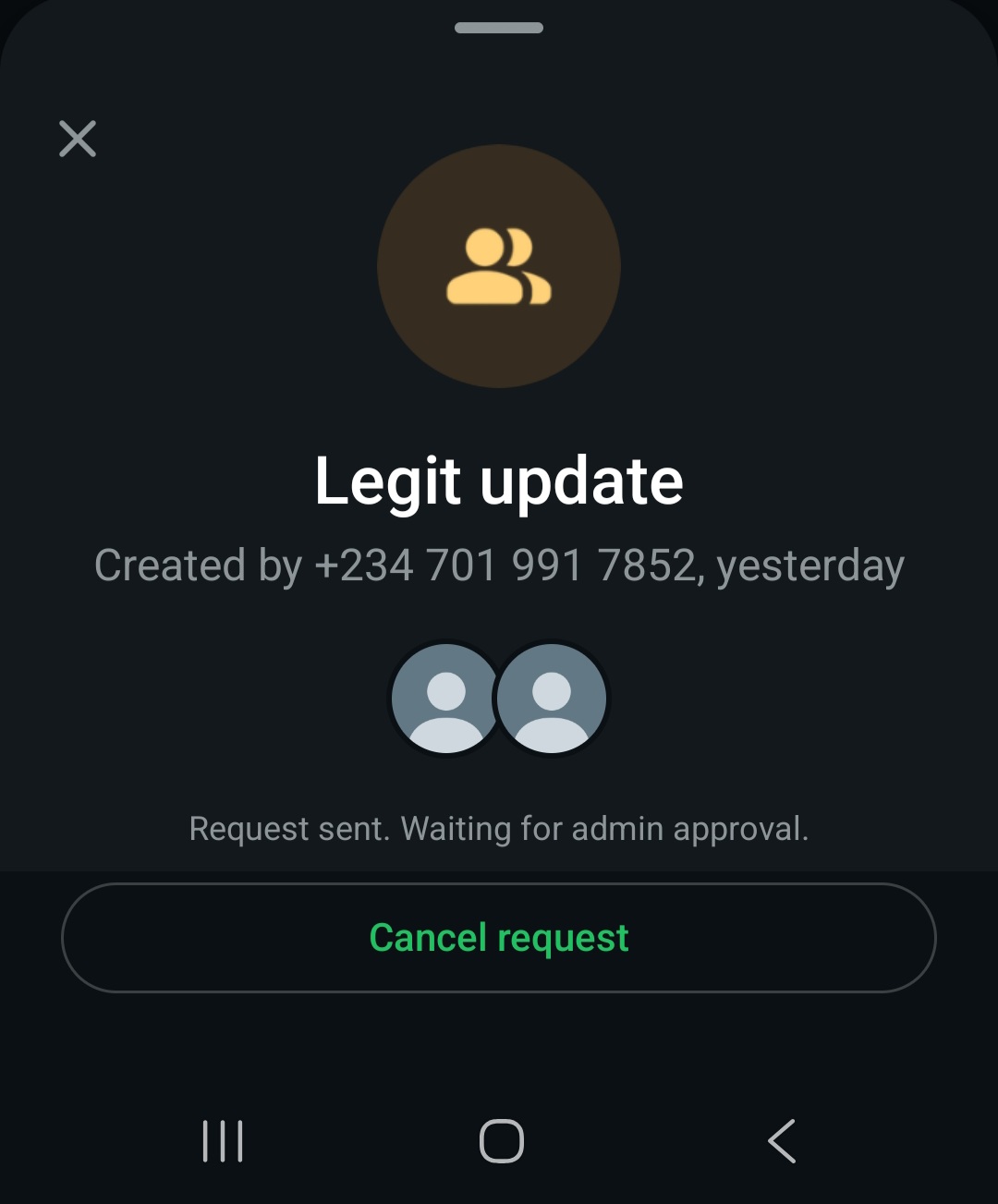This screenshot has width=998, height=1204.
Task: Go to the home screen
Action: click(x=502, y=1141)
